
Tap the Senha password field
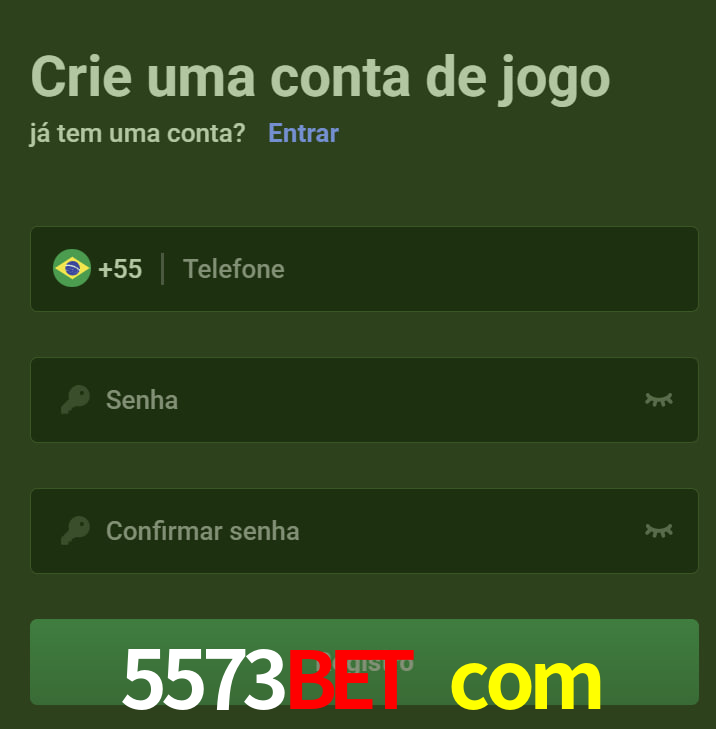tap(360, 400)
